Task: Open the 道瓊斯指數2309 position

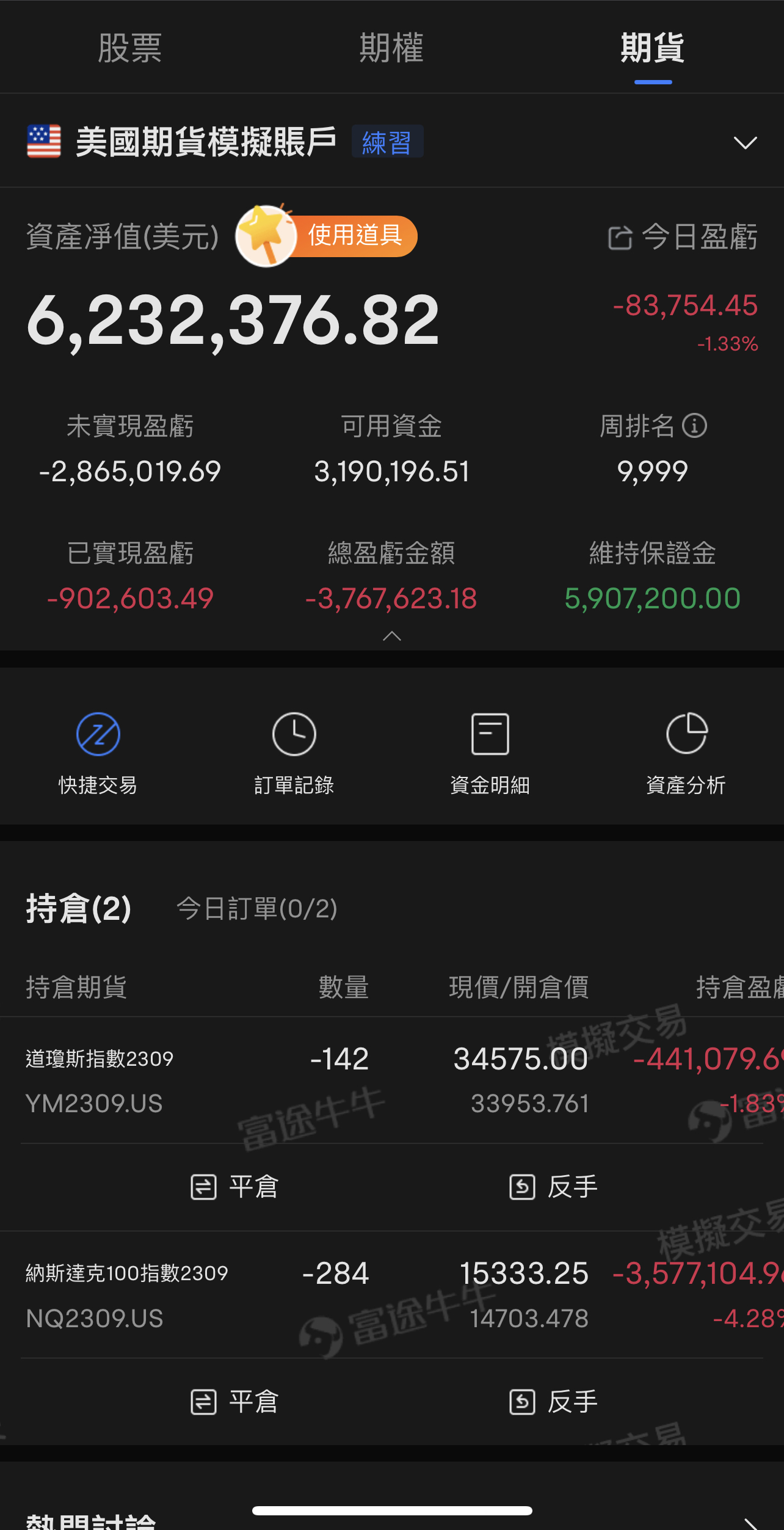Action: point(392,1080)
